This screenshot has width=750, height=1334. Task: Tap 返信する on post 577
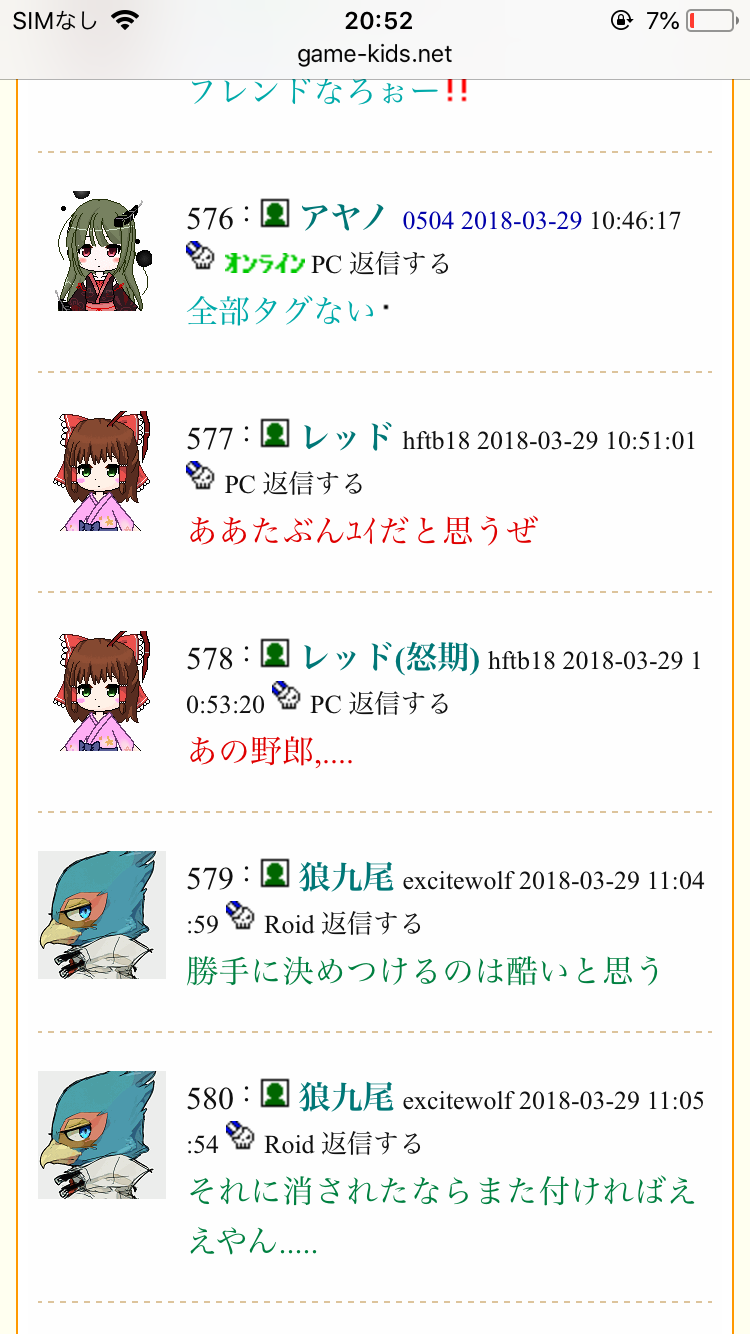coord(313,484)
